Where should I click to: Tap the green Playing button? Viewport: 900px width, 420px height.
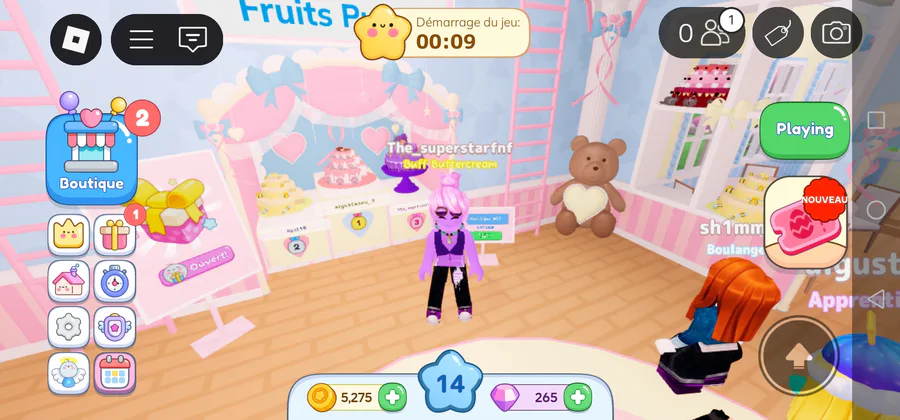tap(804, 129)
